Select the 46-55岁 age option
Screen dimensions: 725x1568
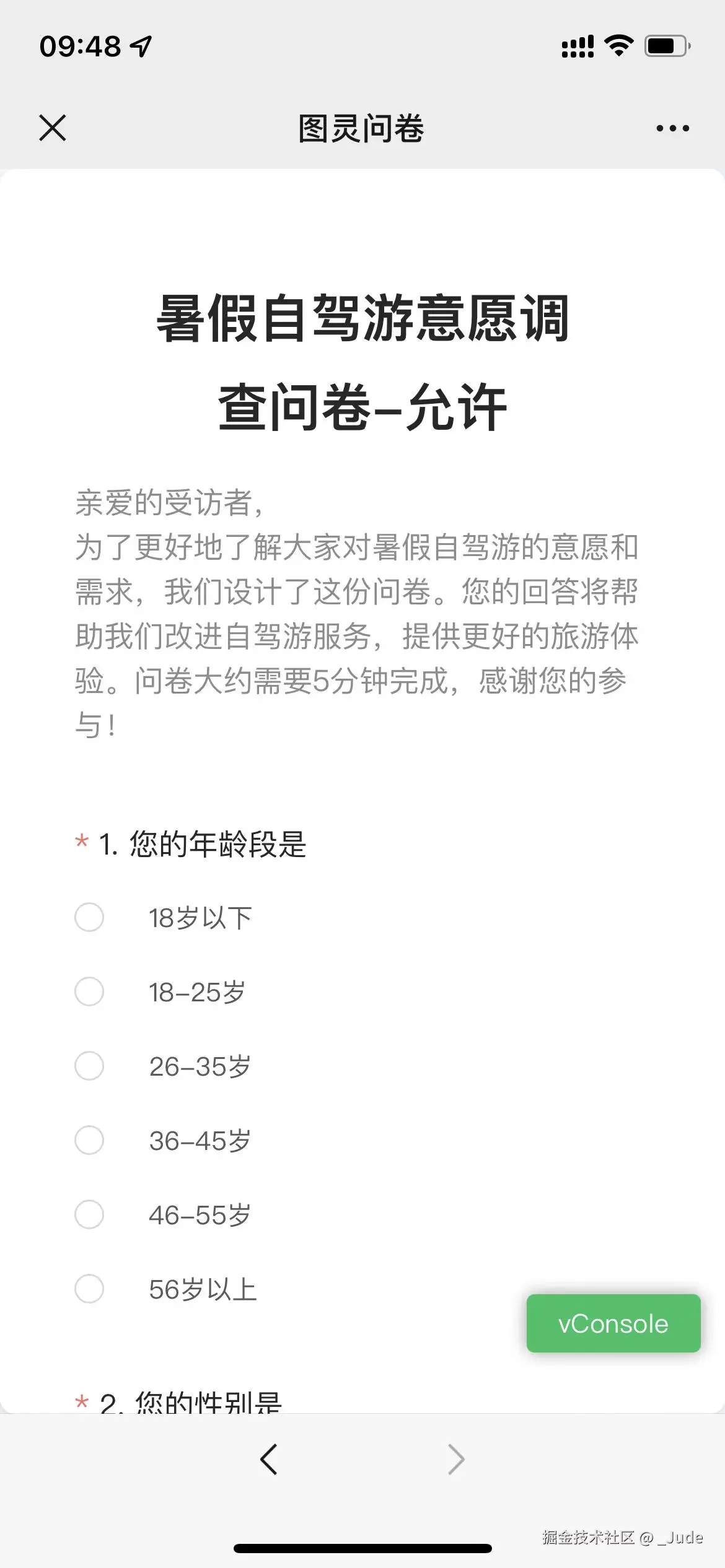pyautogui.click(x=89, y=1216)
